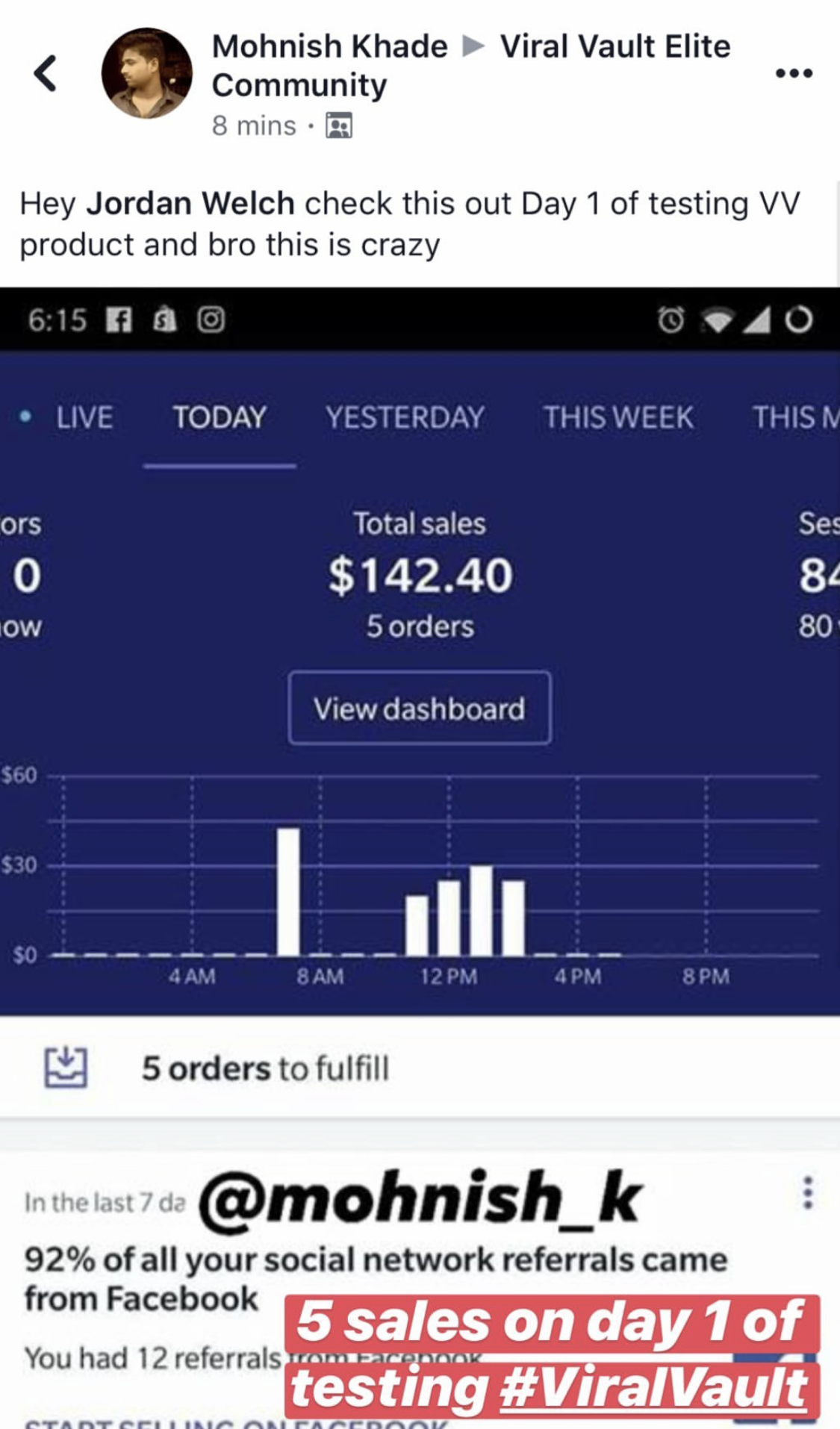Go back using the top-left arrow
The width and height of the screenshot is (840, 1429).
point(46,73)
